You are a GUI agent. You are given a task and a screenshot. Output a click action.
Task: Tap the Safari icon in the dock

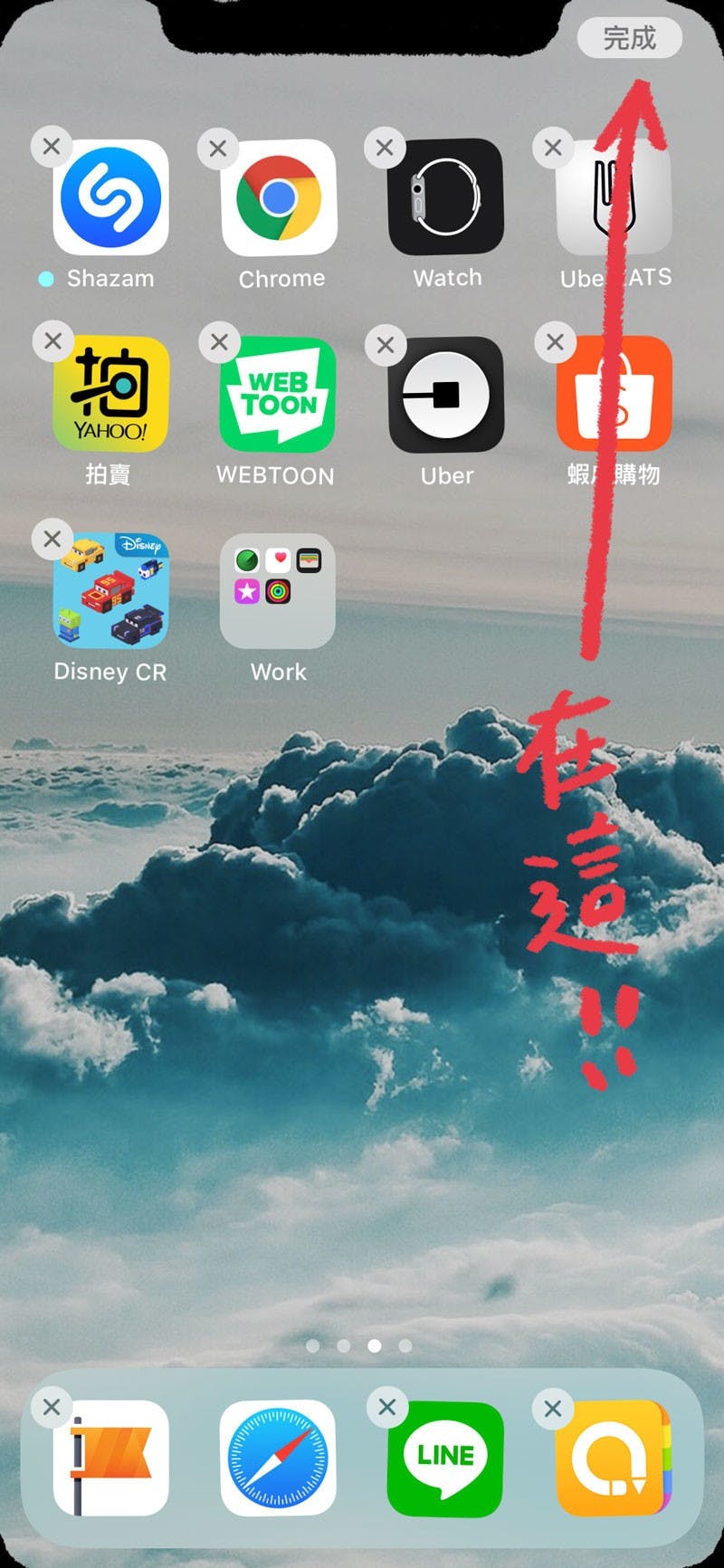pyautogui.click(x=278, y=1458)
